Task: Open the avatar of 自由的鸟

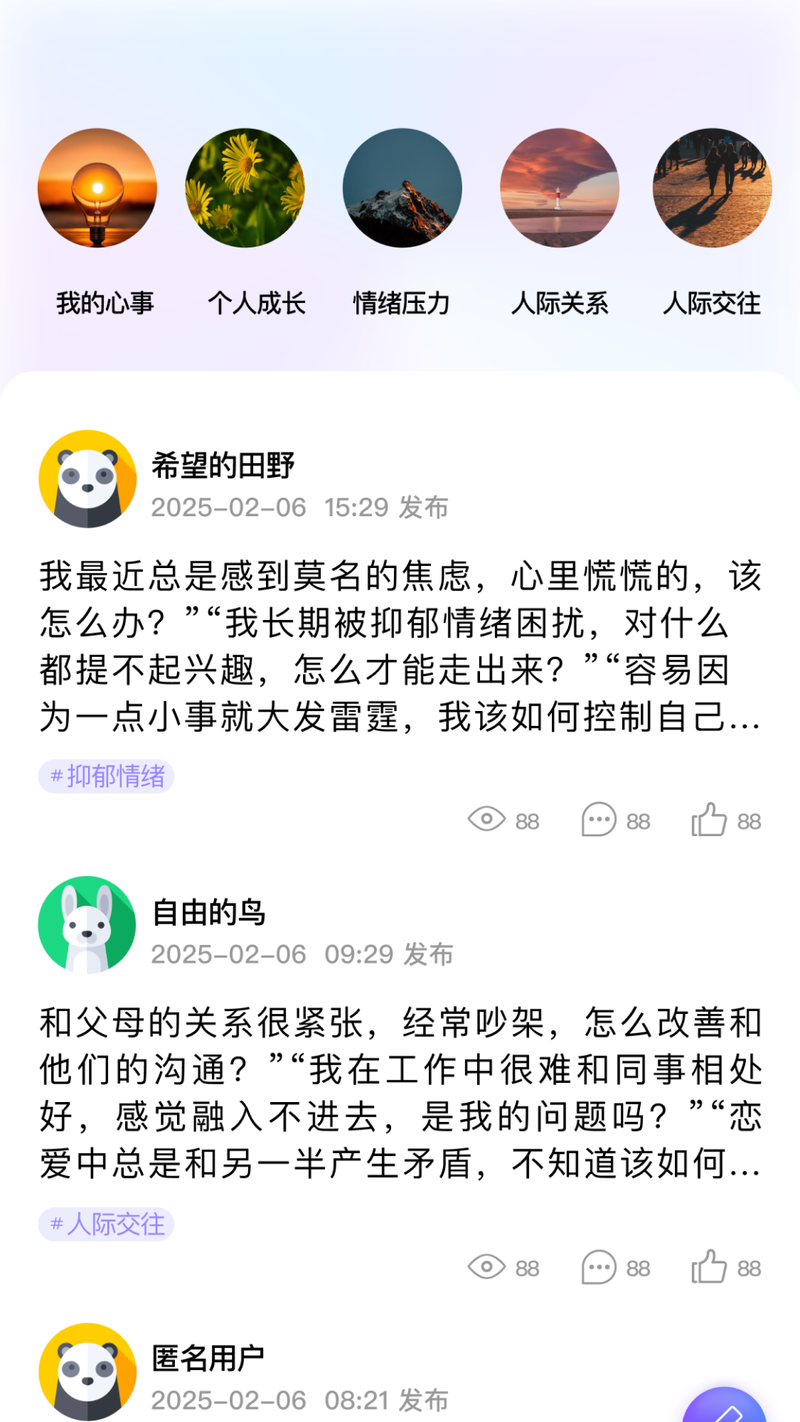Action: coord(87,925)
